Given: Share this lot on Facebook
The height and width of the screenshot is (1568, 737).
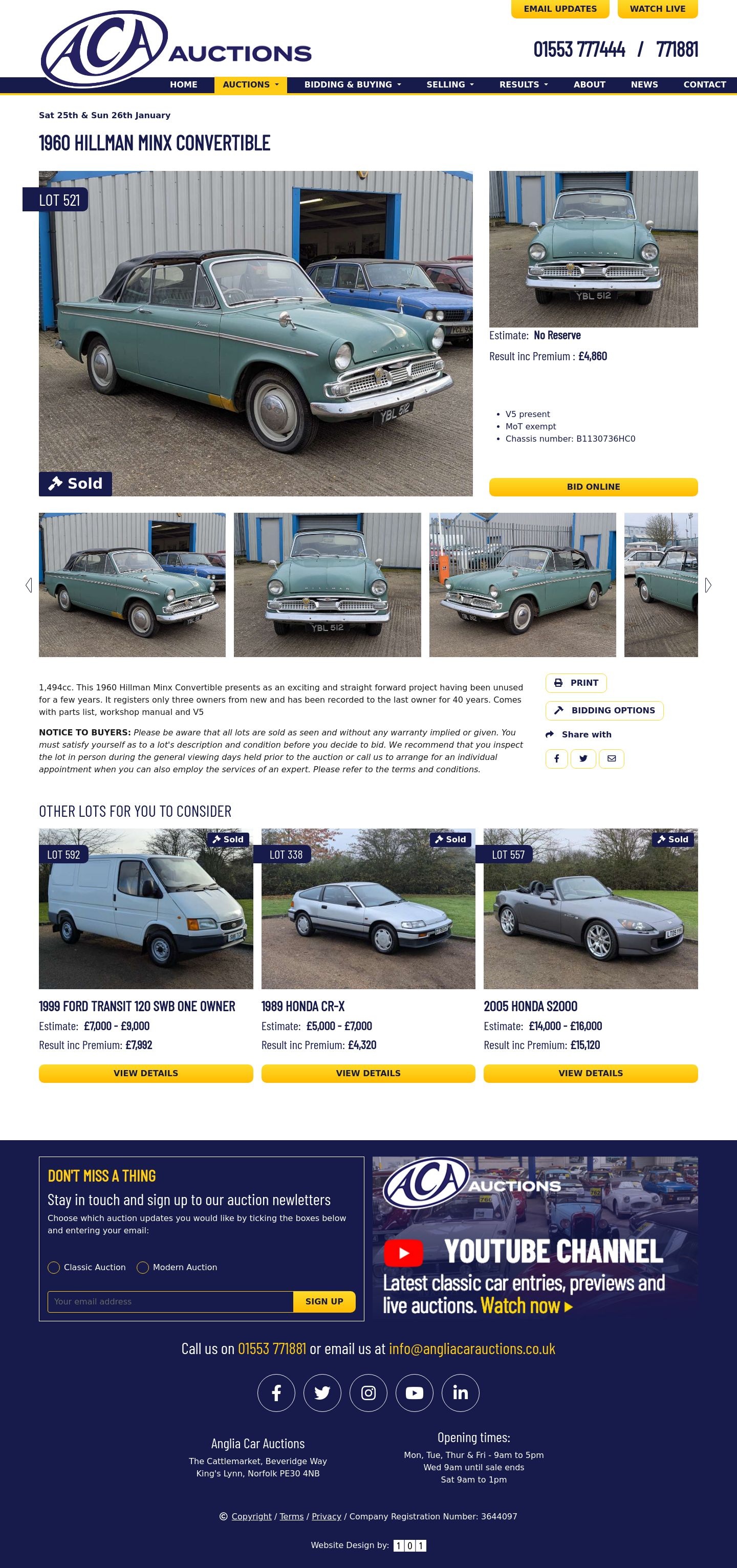Looking at the screenshot, I should [x=556, y=758].
